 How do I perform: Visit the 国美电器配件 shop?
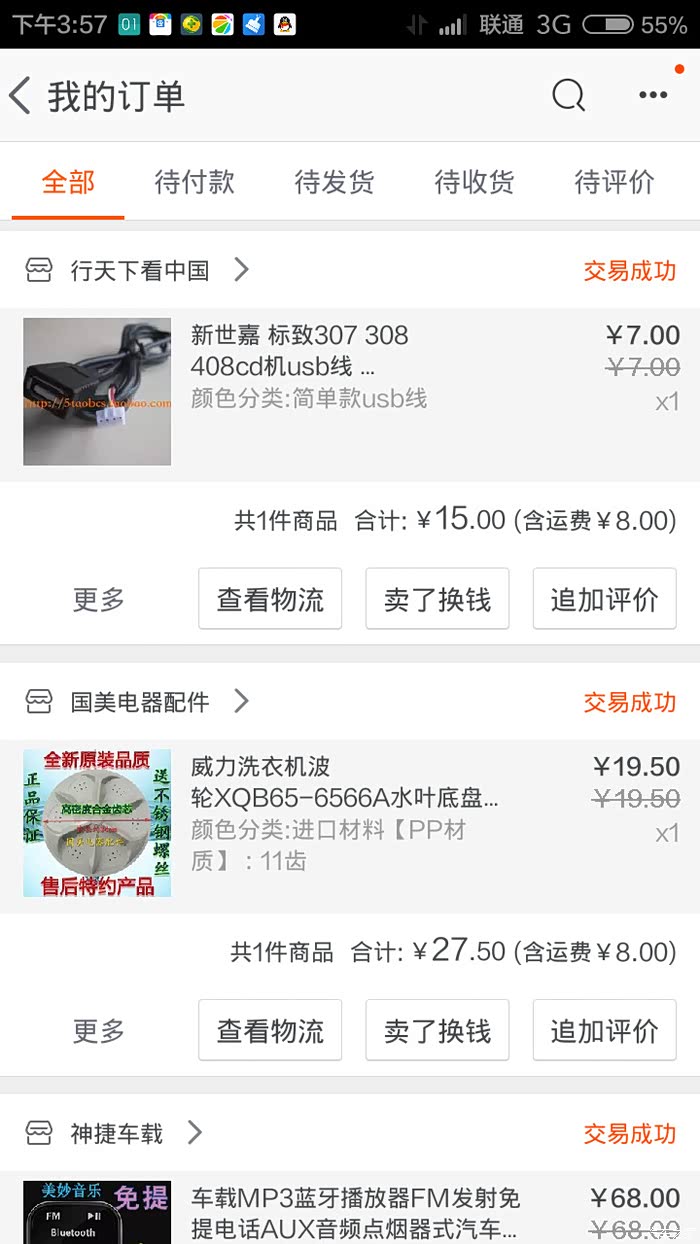[140, 702]
